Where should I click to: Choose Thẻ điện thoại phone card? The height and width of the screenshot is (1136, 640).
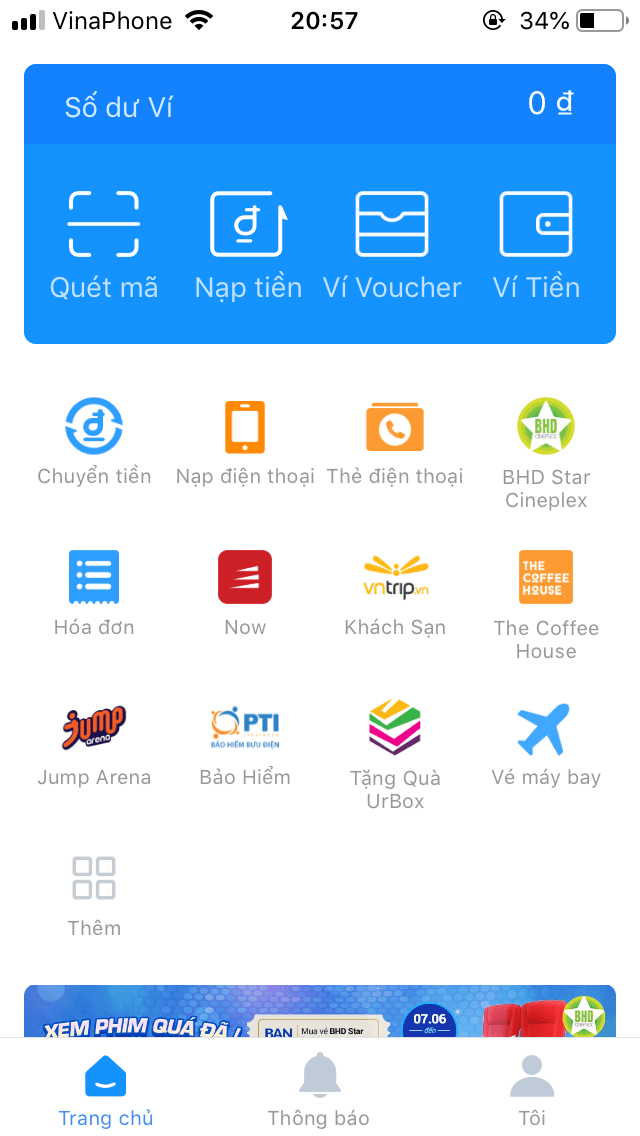[x=395, y=441]
